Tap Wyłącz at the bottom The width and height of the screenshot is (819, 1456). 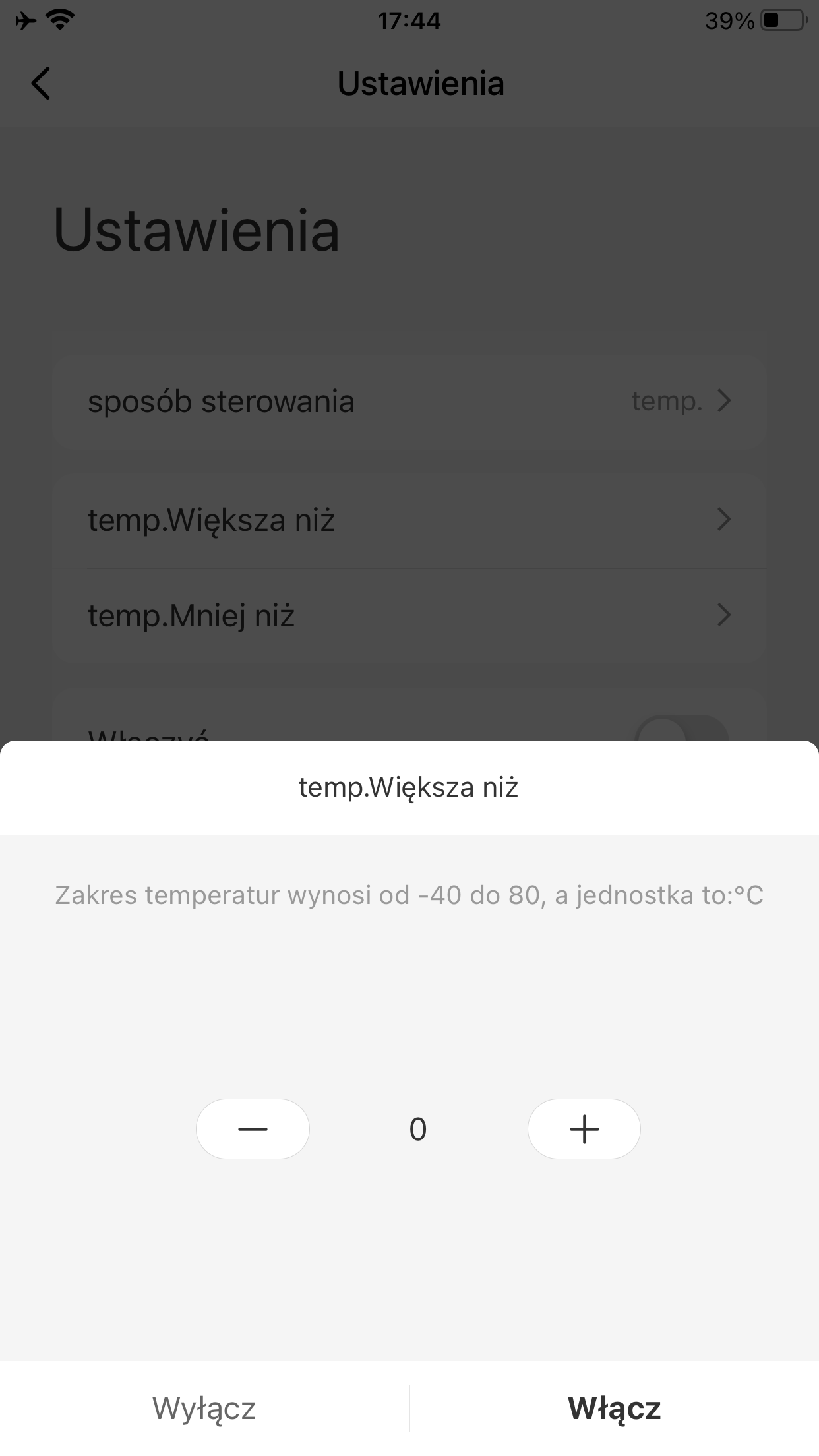pos(204,1409)
